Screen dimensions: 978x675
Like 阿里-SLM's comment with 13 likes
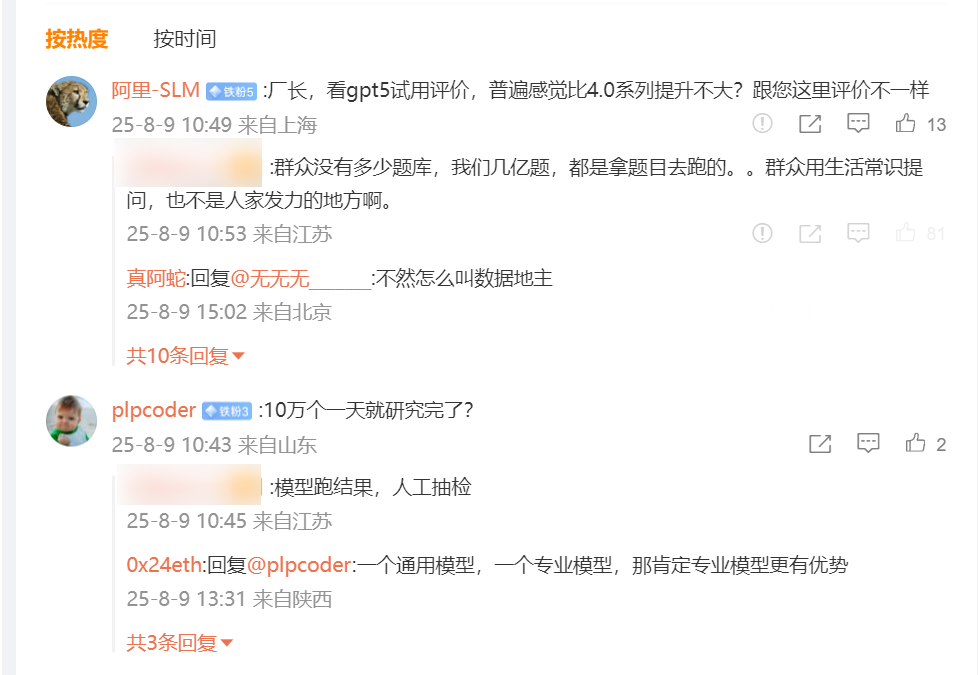(906, 124)
